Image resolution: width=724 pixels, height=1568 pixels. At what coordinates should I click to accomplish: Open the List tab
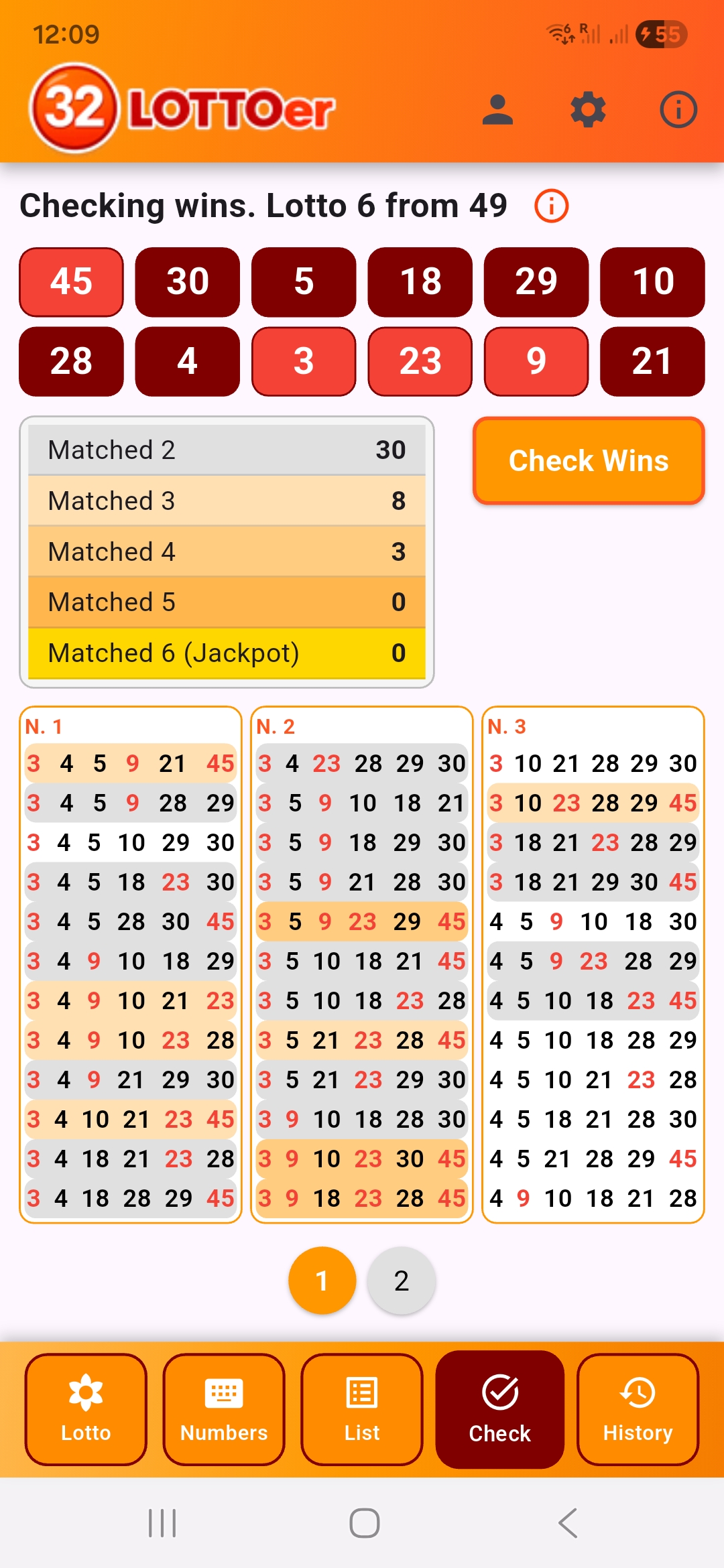tap(362, 1409)
